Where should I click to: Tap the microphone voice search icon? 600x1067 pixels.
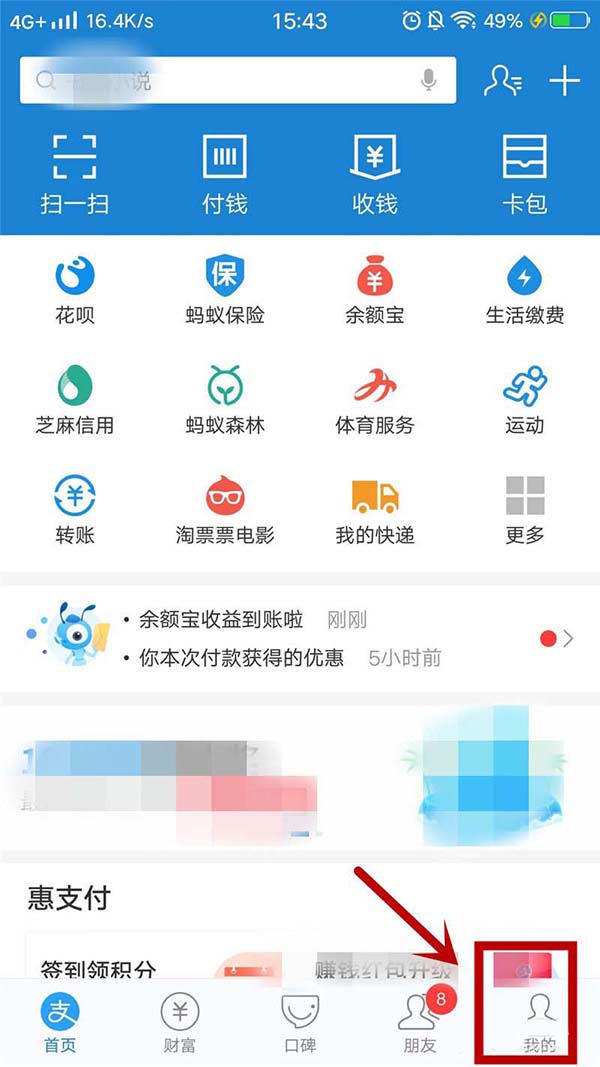pos(429,80)
